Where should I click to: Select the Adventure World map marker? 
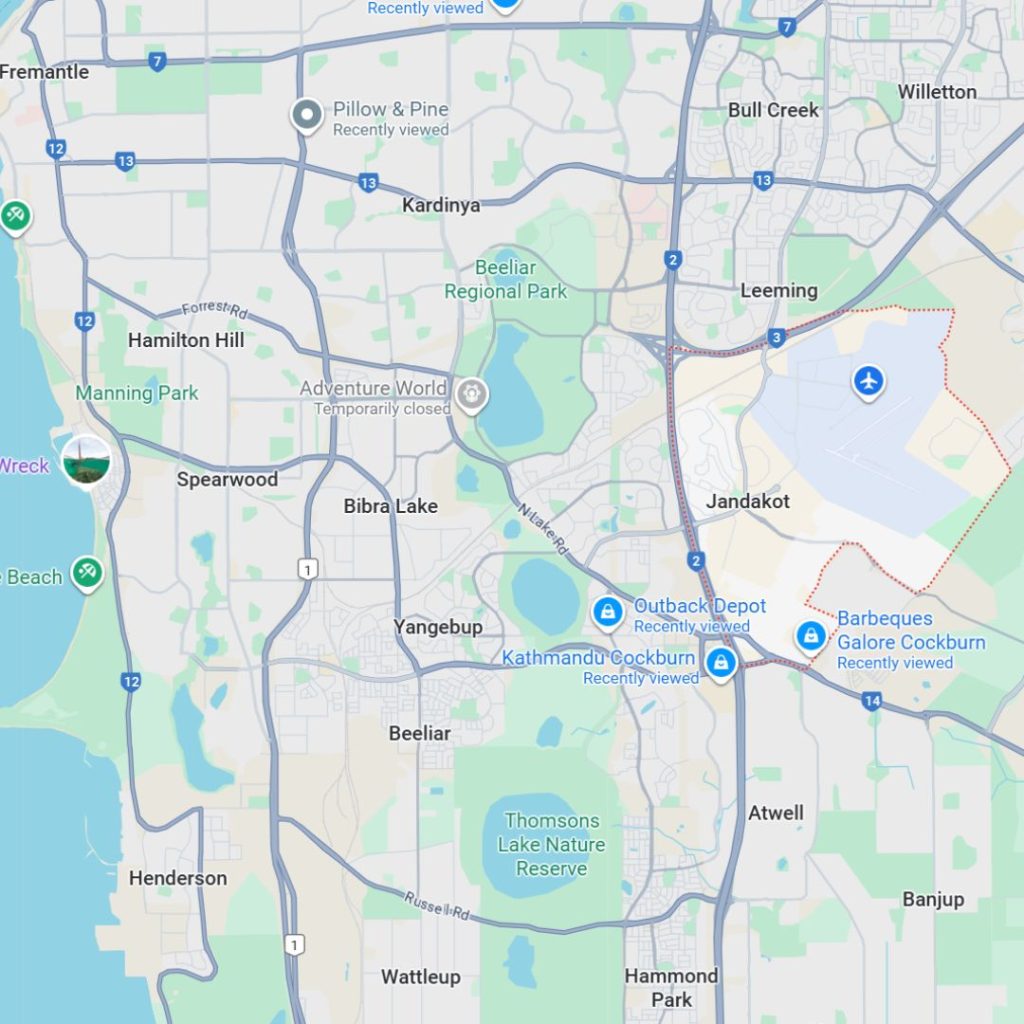coord(470,394)
